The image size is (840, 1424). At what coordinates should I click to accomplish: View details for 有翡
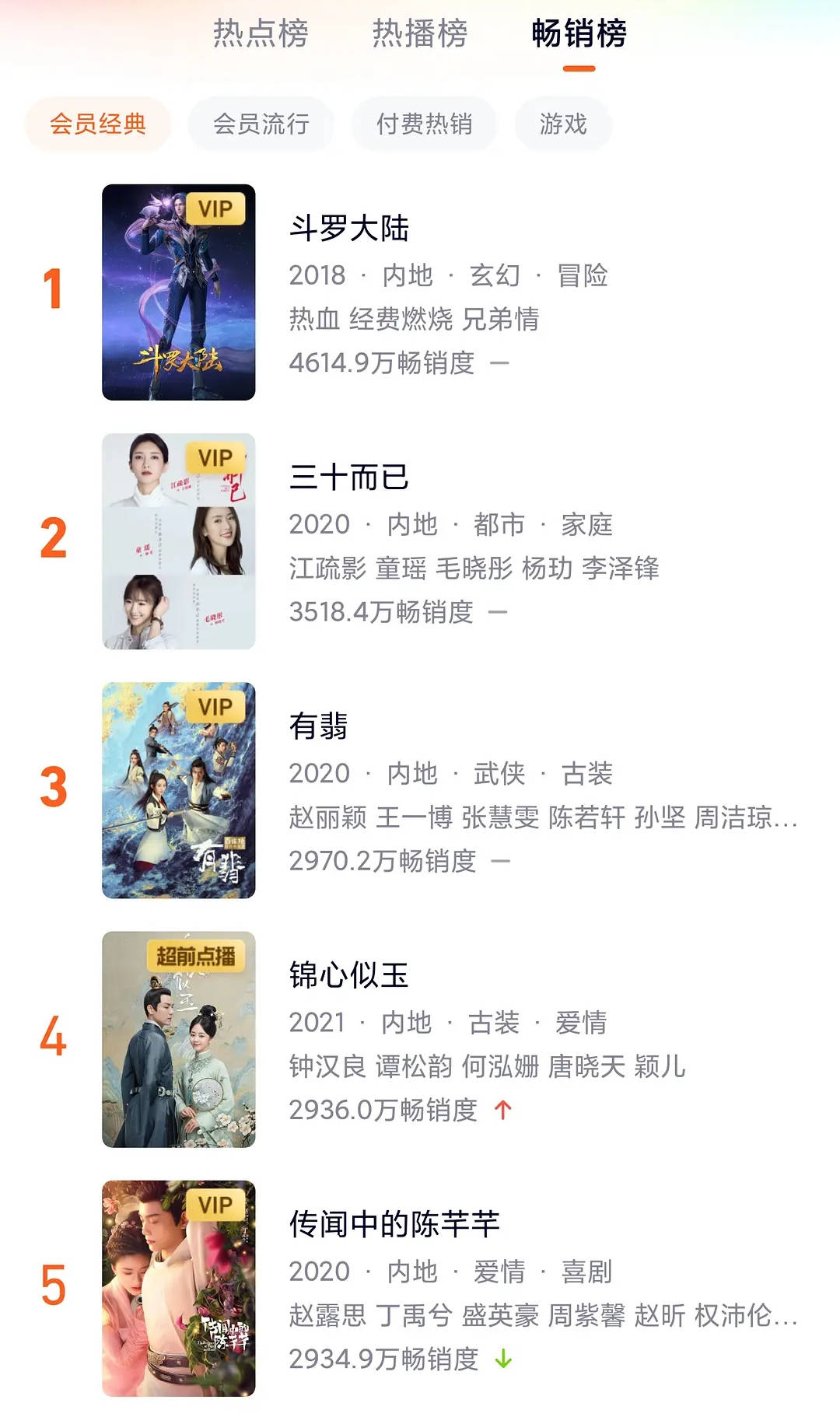click(420, 790)
